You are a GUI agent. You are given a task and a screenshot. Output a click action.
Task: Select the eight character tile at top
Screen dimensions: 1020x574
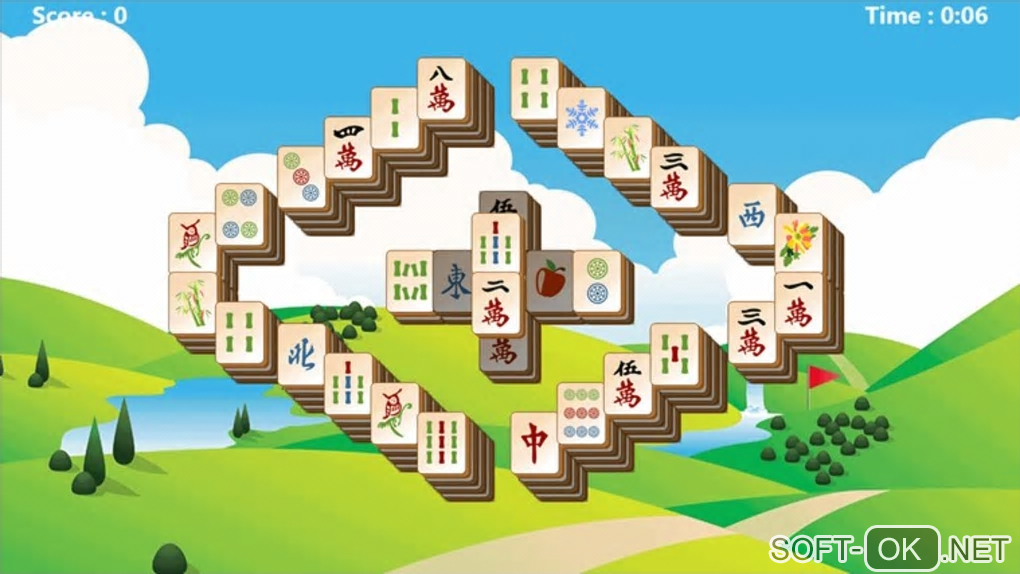pyautogui.click(x=441, y=88)
